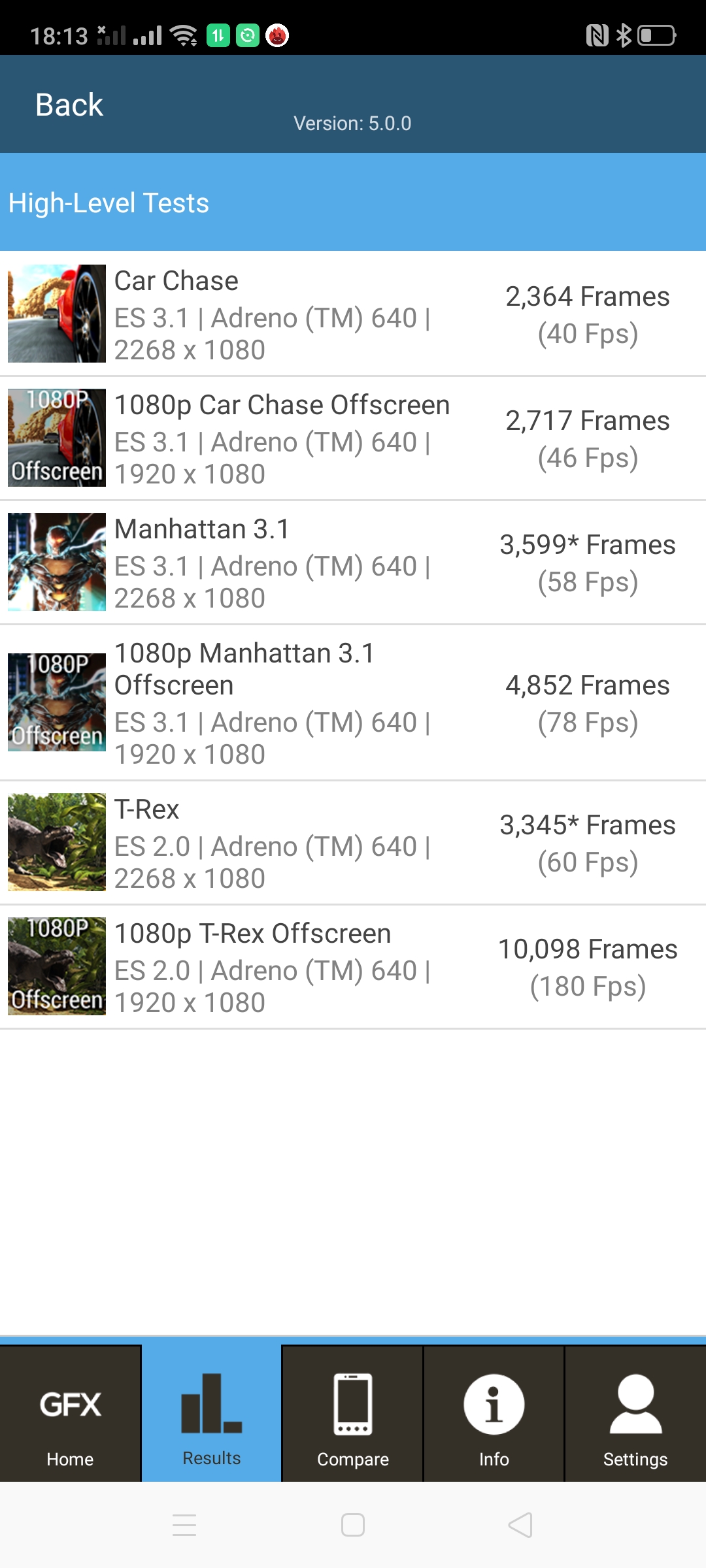Tap the system back navigation button
Viewport: 706px width, 1568px height.
520,1525
